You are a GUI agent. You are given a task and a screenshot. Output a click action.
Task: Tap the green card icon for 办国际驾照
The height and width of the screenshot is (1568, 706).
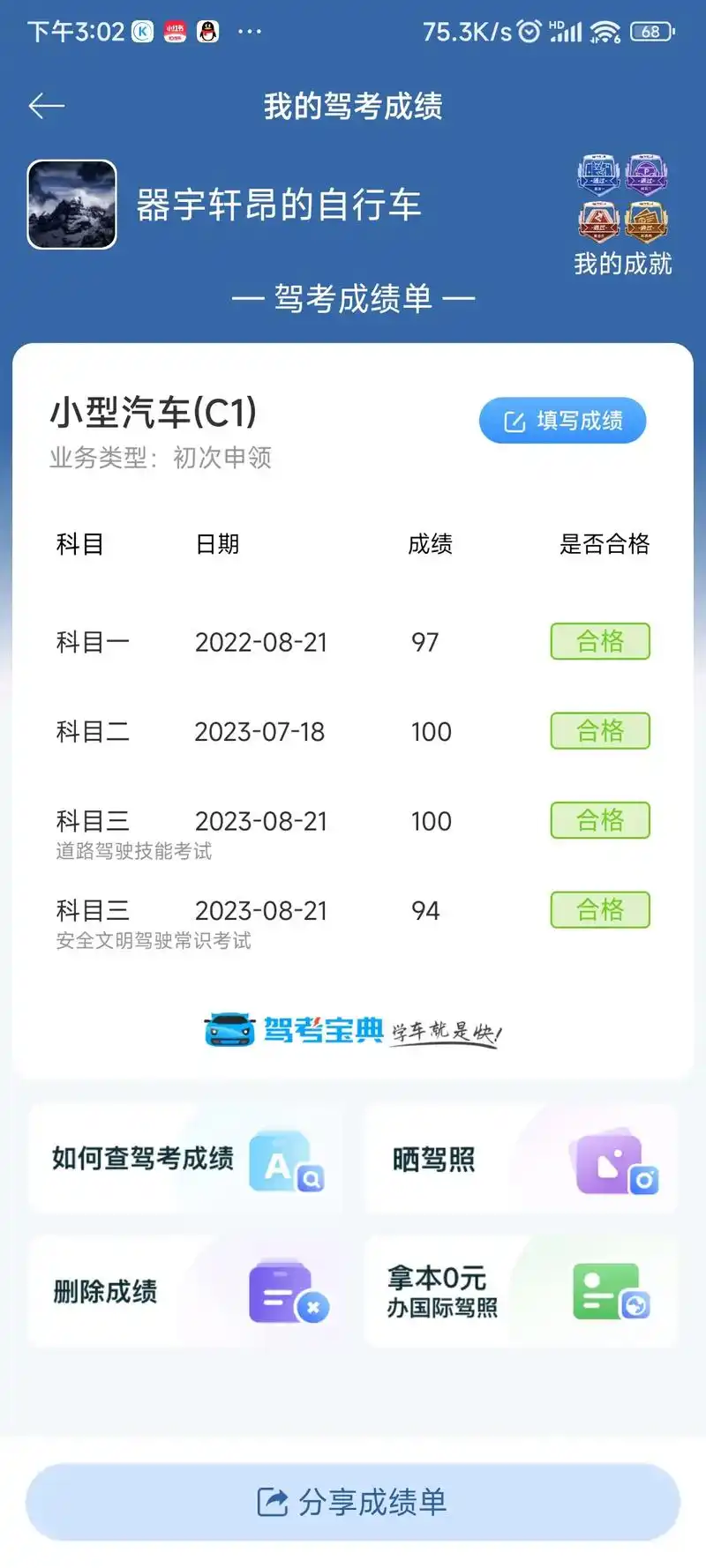pos(606,1291)
